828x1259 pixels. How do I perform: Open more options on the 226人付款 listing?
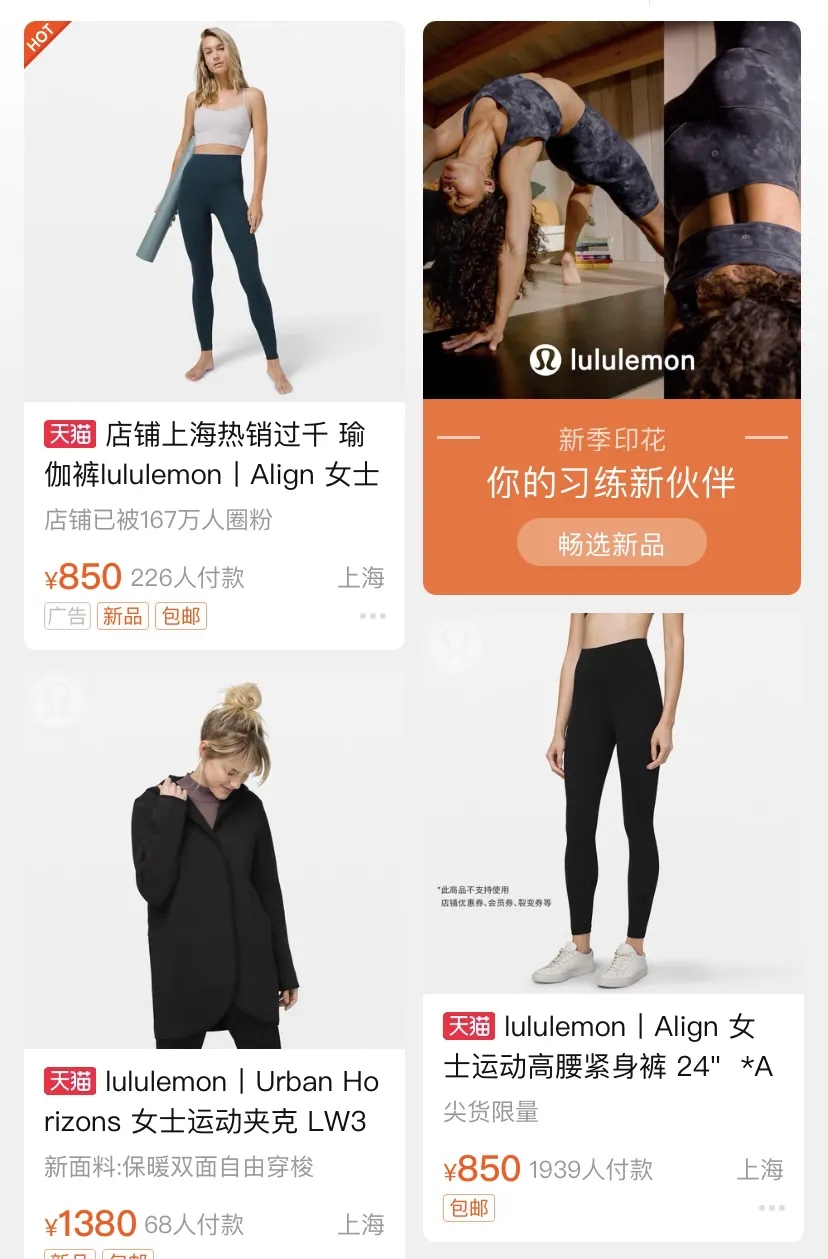(372, 616)
